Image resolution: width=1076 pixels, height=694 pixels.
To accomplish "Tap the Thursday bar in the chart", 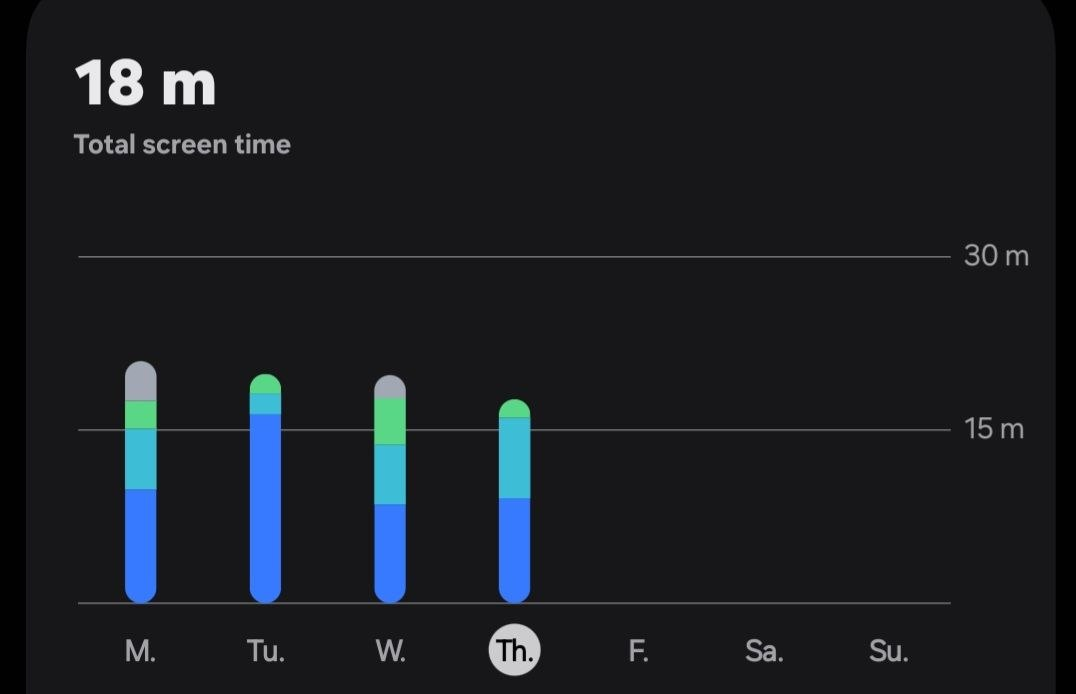I will coord(515,501).
